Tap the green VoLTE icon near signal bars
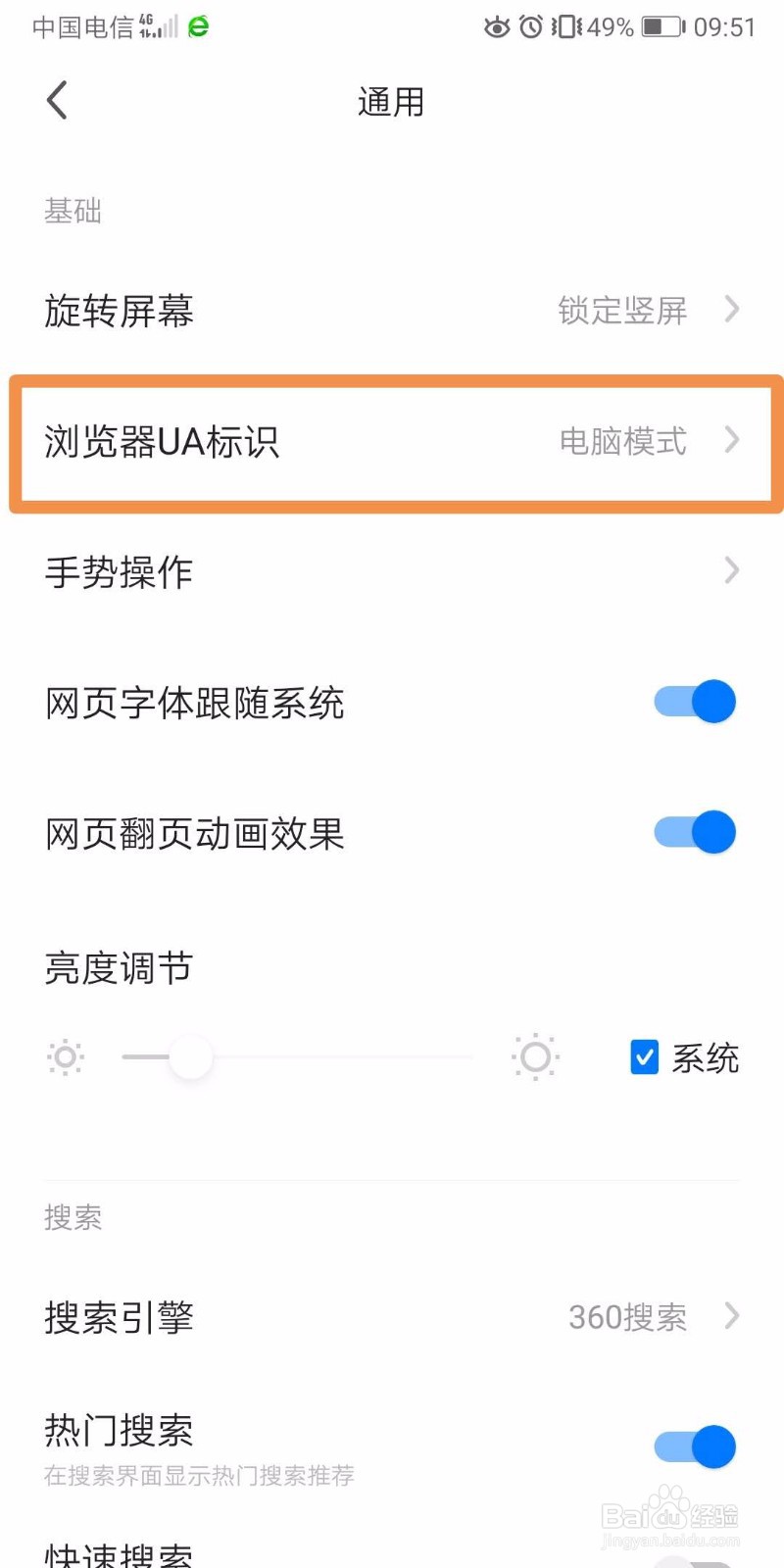Image resolution: width=784 pixels, height=1568 pixels. pos(197,25)
